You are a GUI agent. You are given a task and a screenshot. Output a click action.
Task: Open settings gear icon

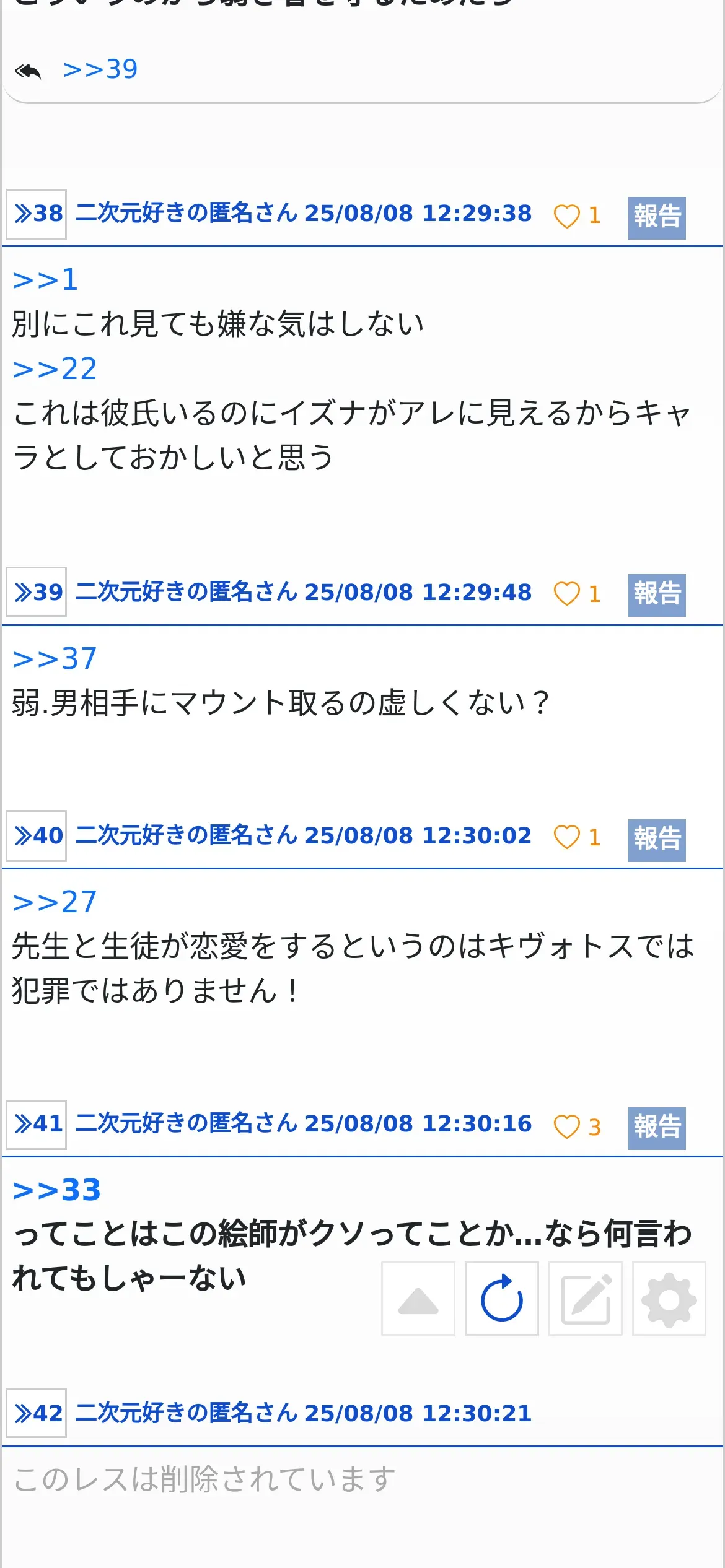click(669, 1299)
